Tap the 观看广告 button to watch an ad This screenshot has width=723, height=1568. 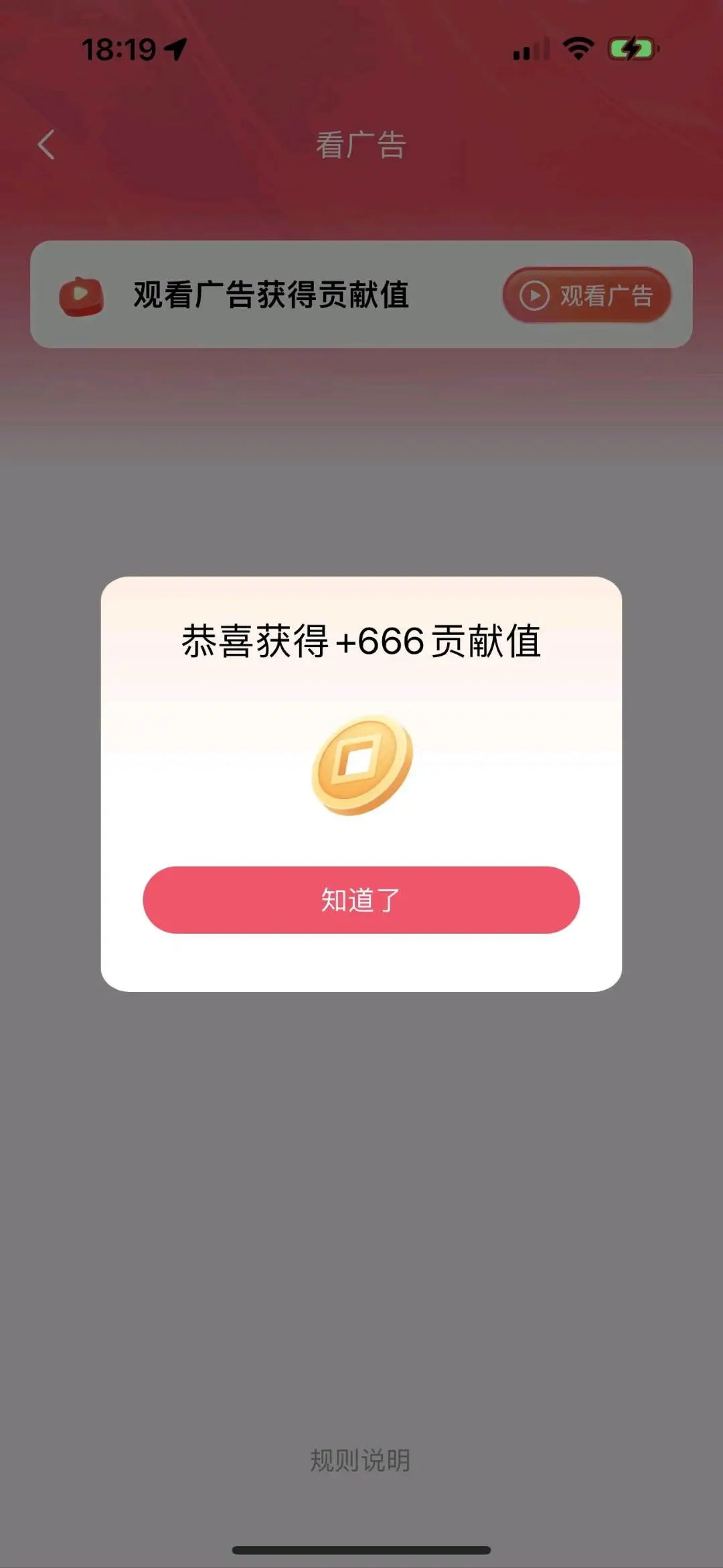(x=586, y=294)
